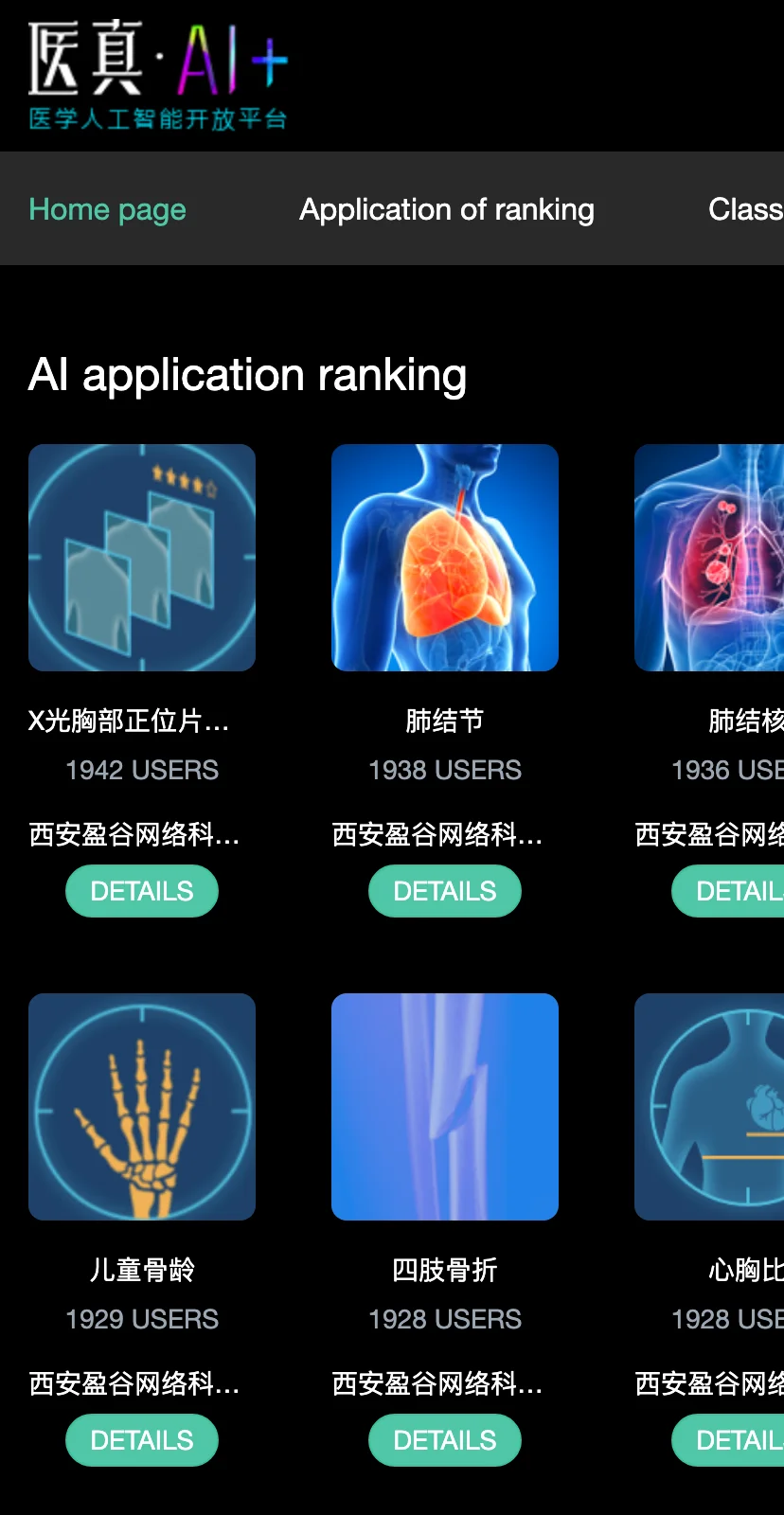This screenshot has width=784, height=1515.
Task: Tap DETAILS under 四肢骨折
Action: (x=445, y=1440)
